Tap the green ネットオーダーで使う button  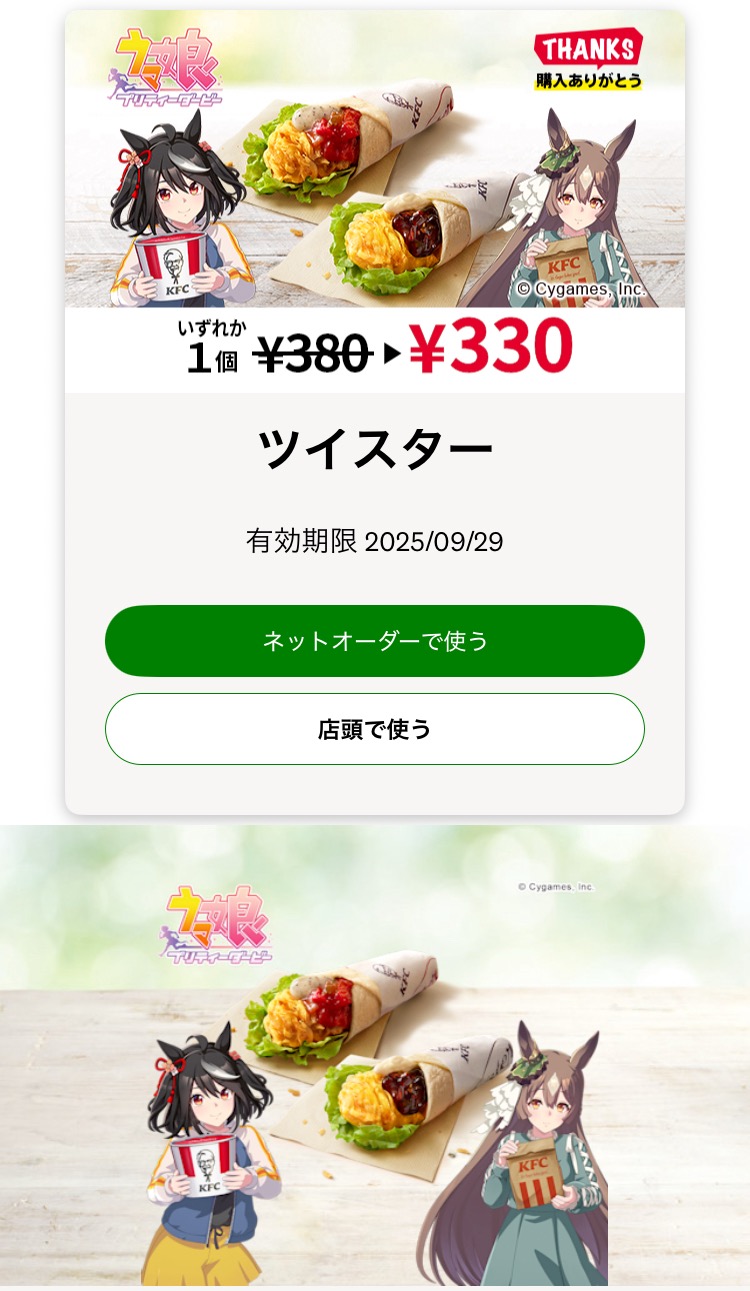click(375, 641)
